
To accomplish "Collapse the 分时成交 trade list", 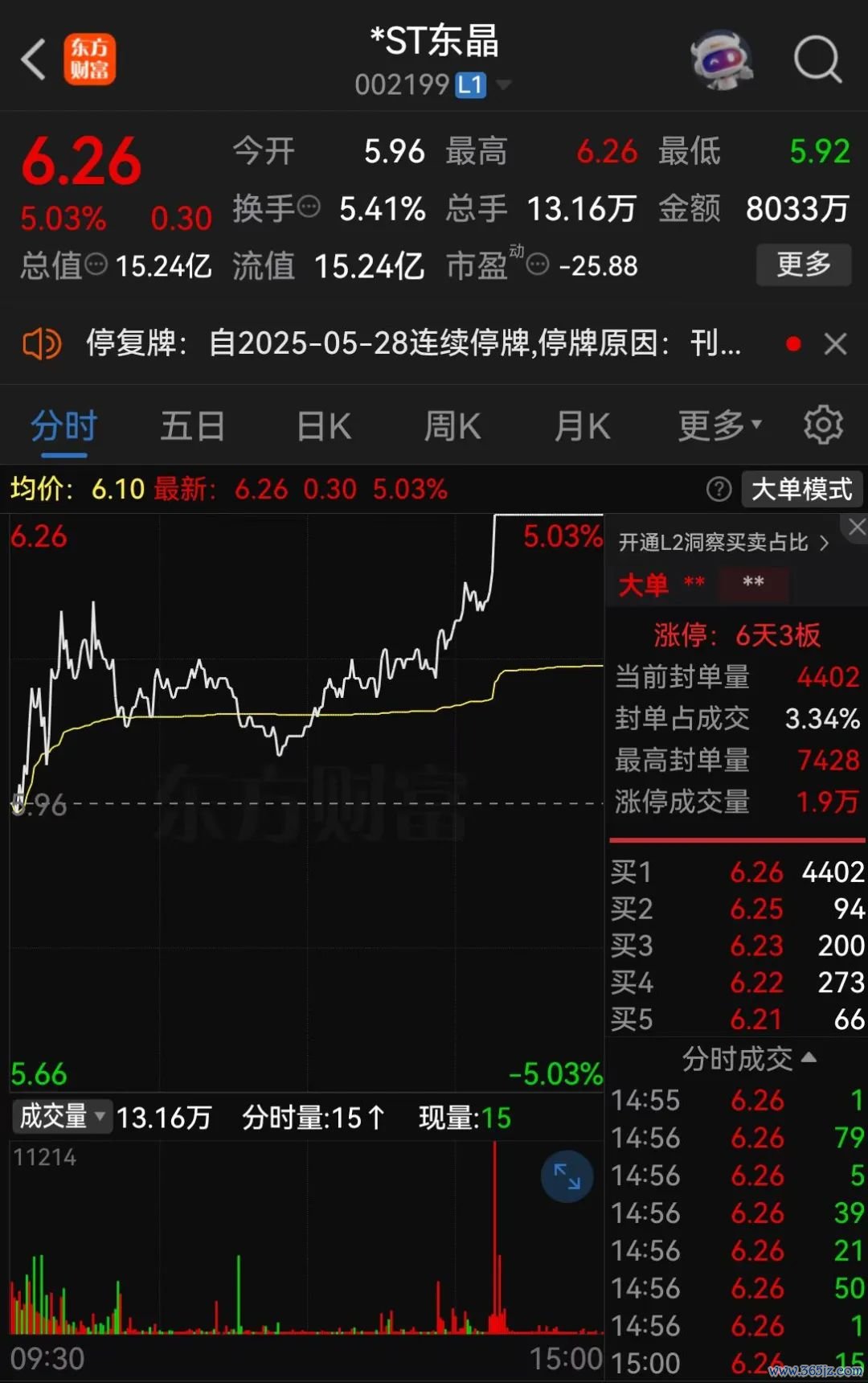I will pos(748,1059).
